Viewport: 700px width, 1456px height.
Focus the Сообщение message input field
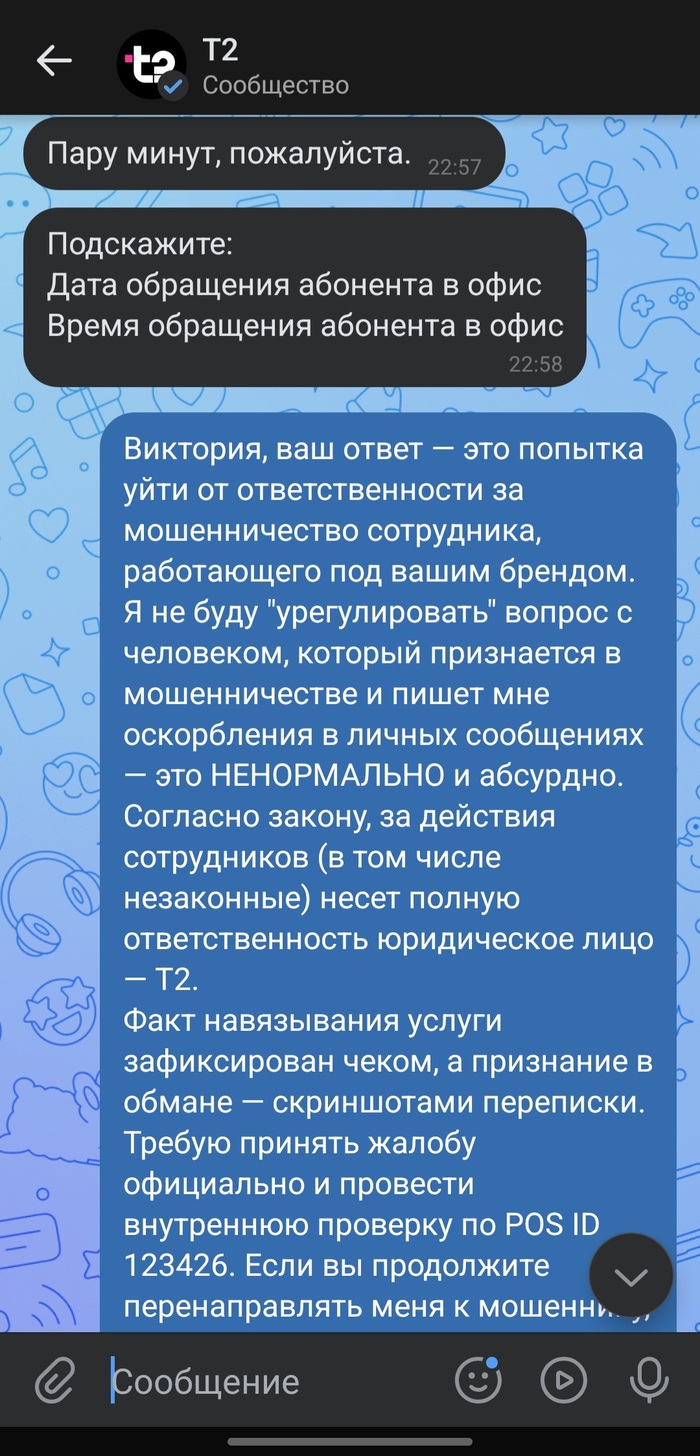(x=270, y=1381)
